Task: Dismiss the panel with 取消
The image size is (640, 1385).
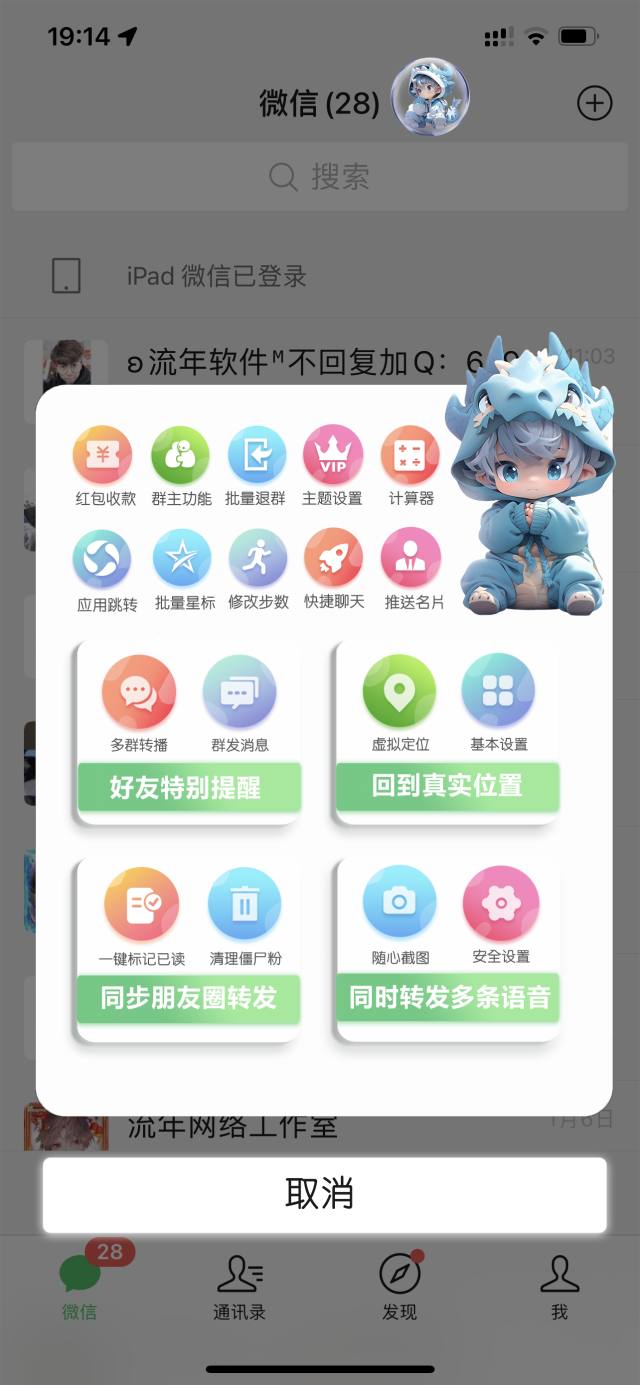Action: click(x=320, y=1194)
